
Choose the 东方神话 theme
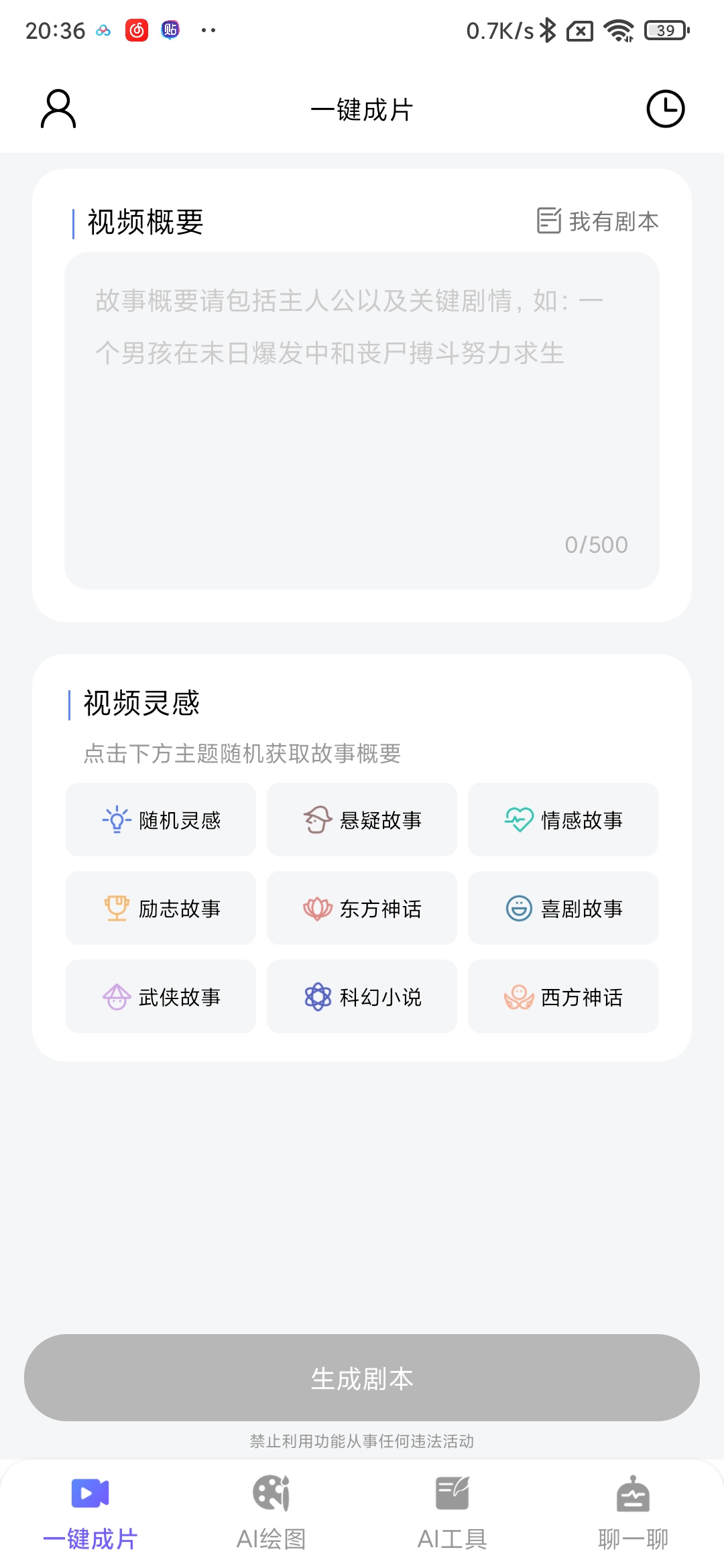pos(362,908)
